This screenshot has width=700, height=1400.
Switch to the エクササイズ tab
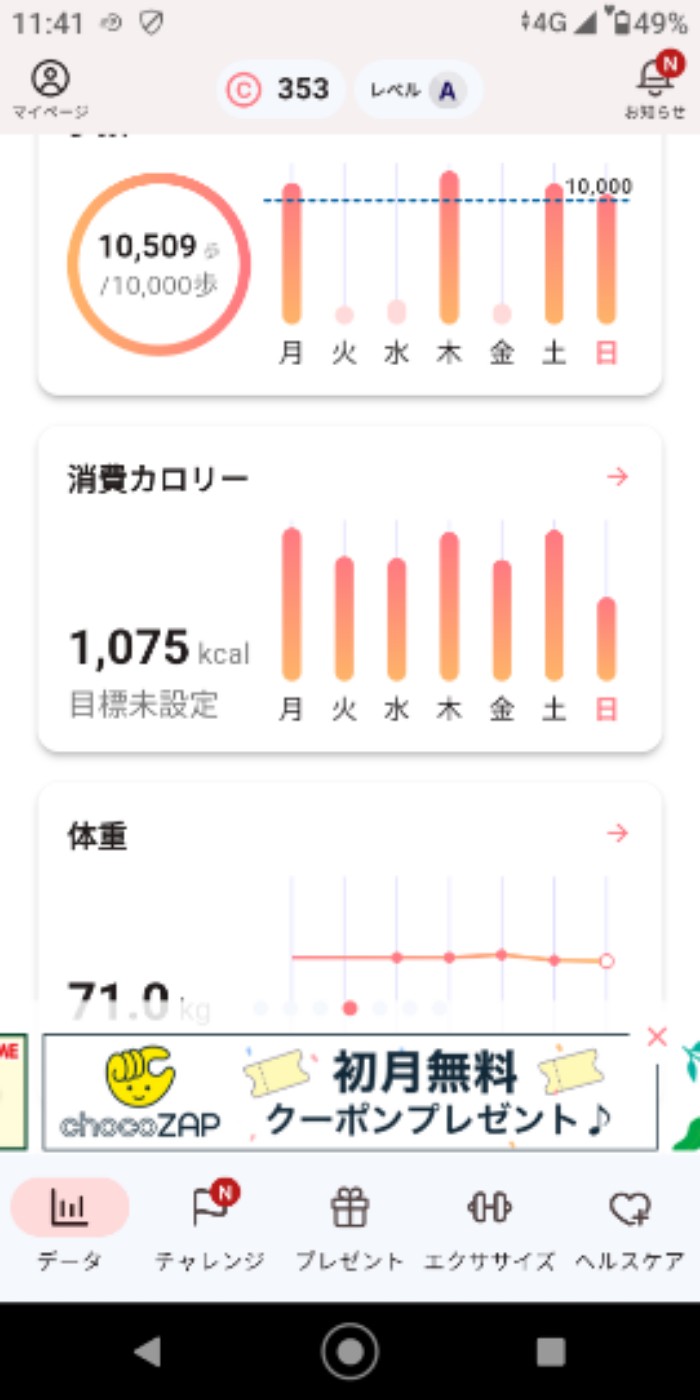click(x=490, y=1225)
